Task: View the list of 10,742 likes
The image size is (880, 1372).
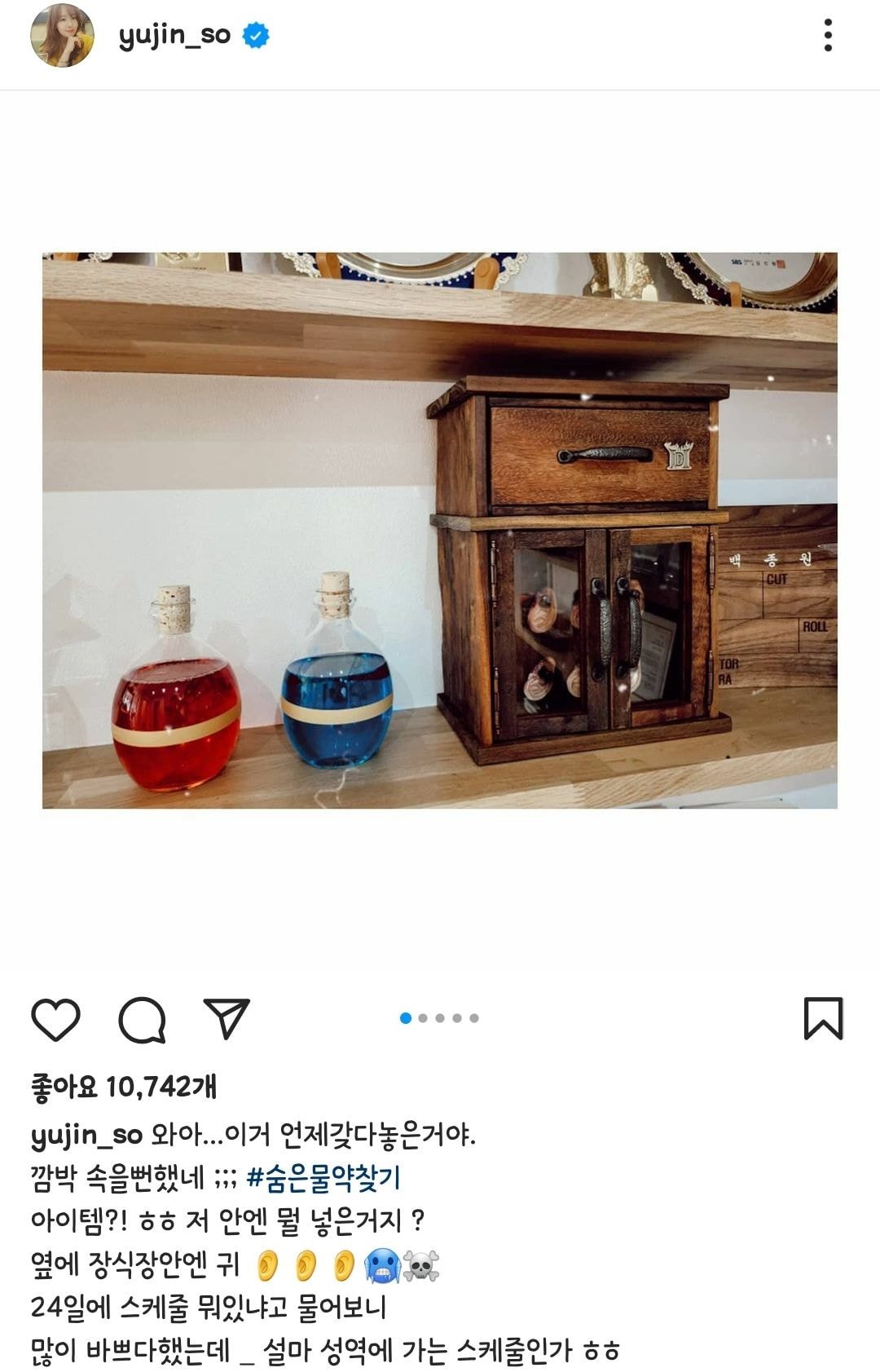Action: click(x=124, y=1087)
